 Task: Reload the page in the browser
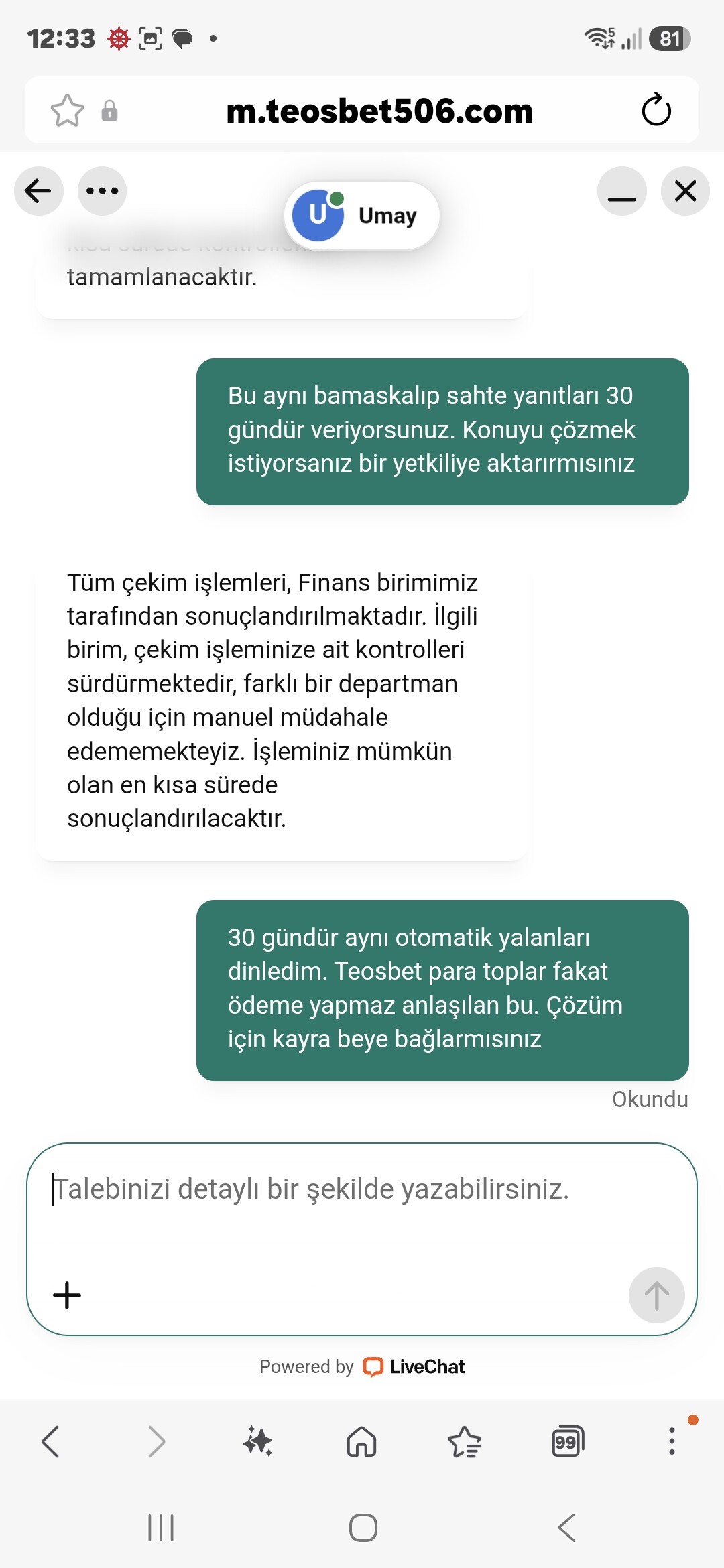coord(656,110)
